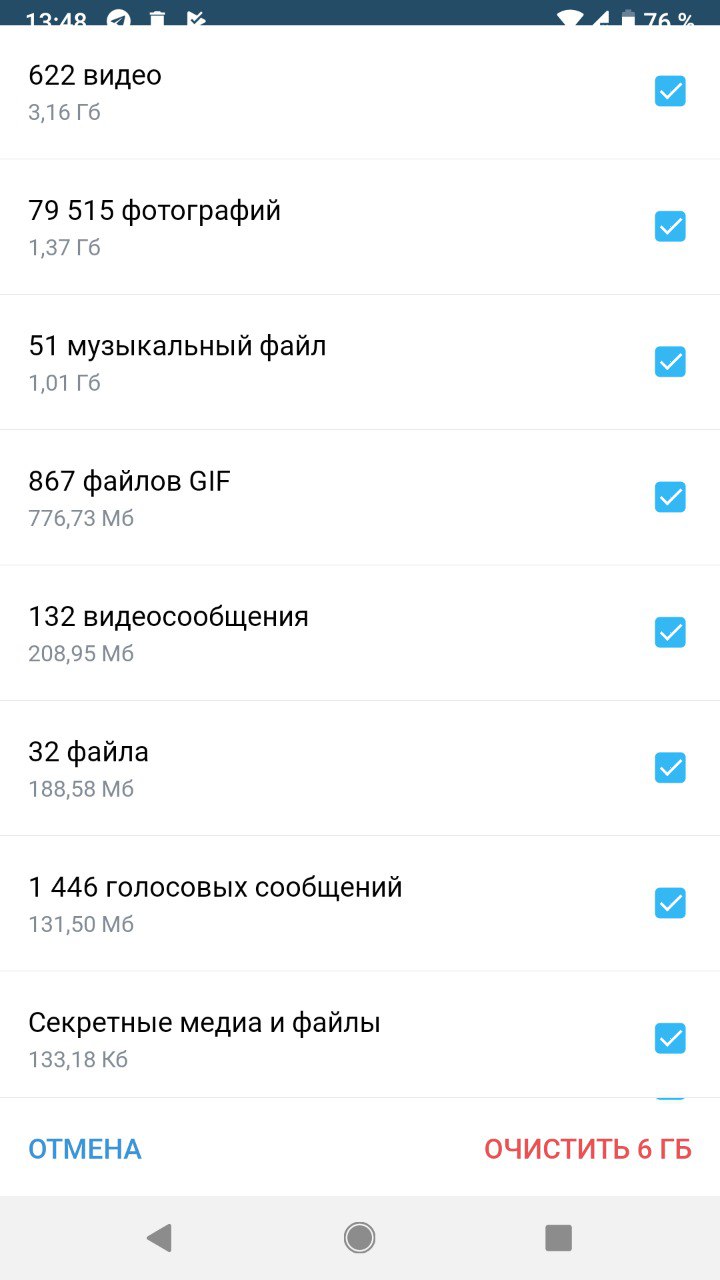Toggle 1 446 голосовых сообщений checkbox
Viewport: 720px width, 1280px height.
pos(670,903)
